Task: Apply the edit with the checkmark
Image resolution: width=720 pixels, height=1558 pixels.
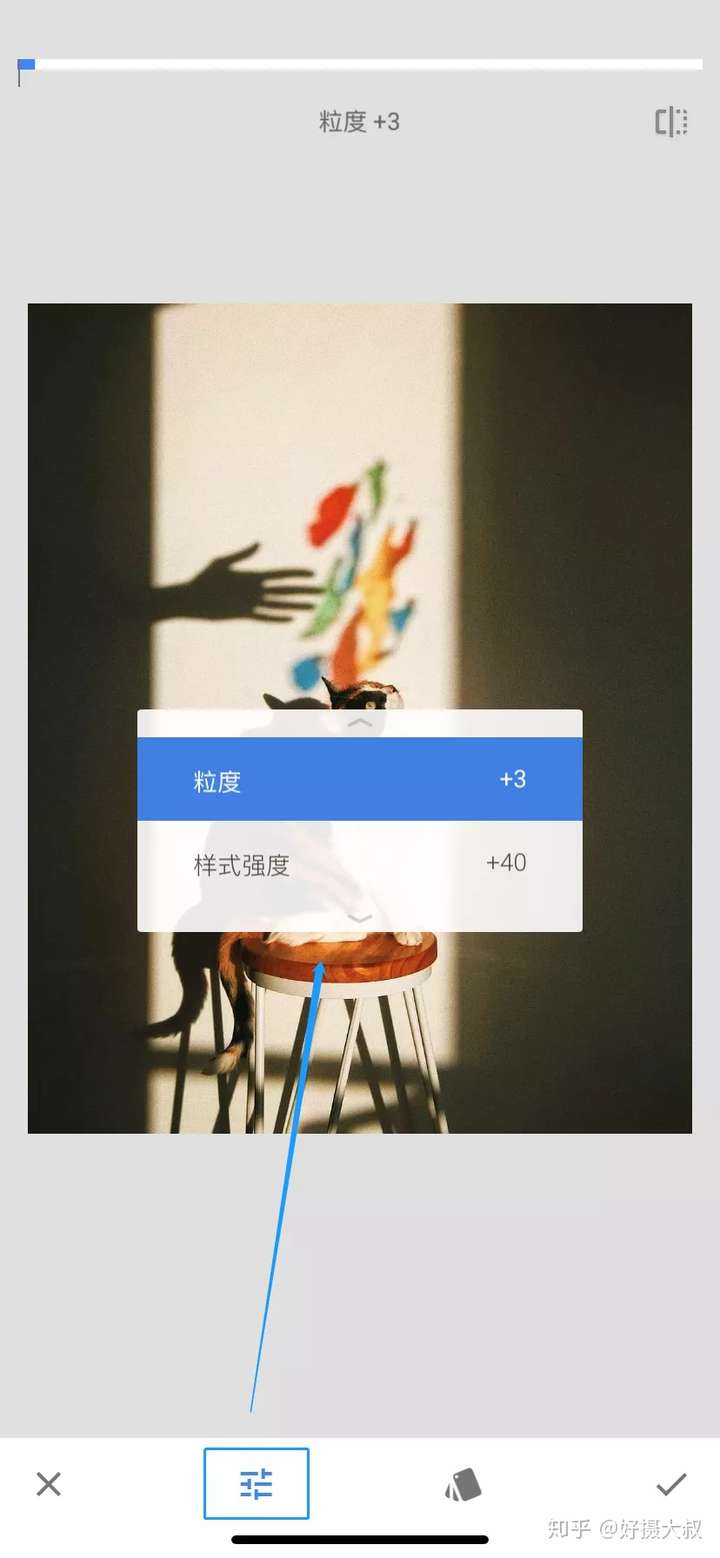Action: pos(671,1484)
